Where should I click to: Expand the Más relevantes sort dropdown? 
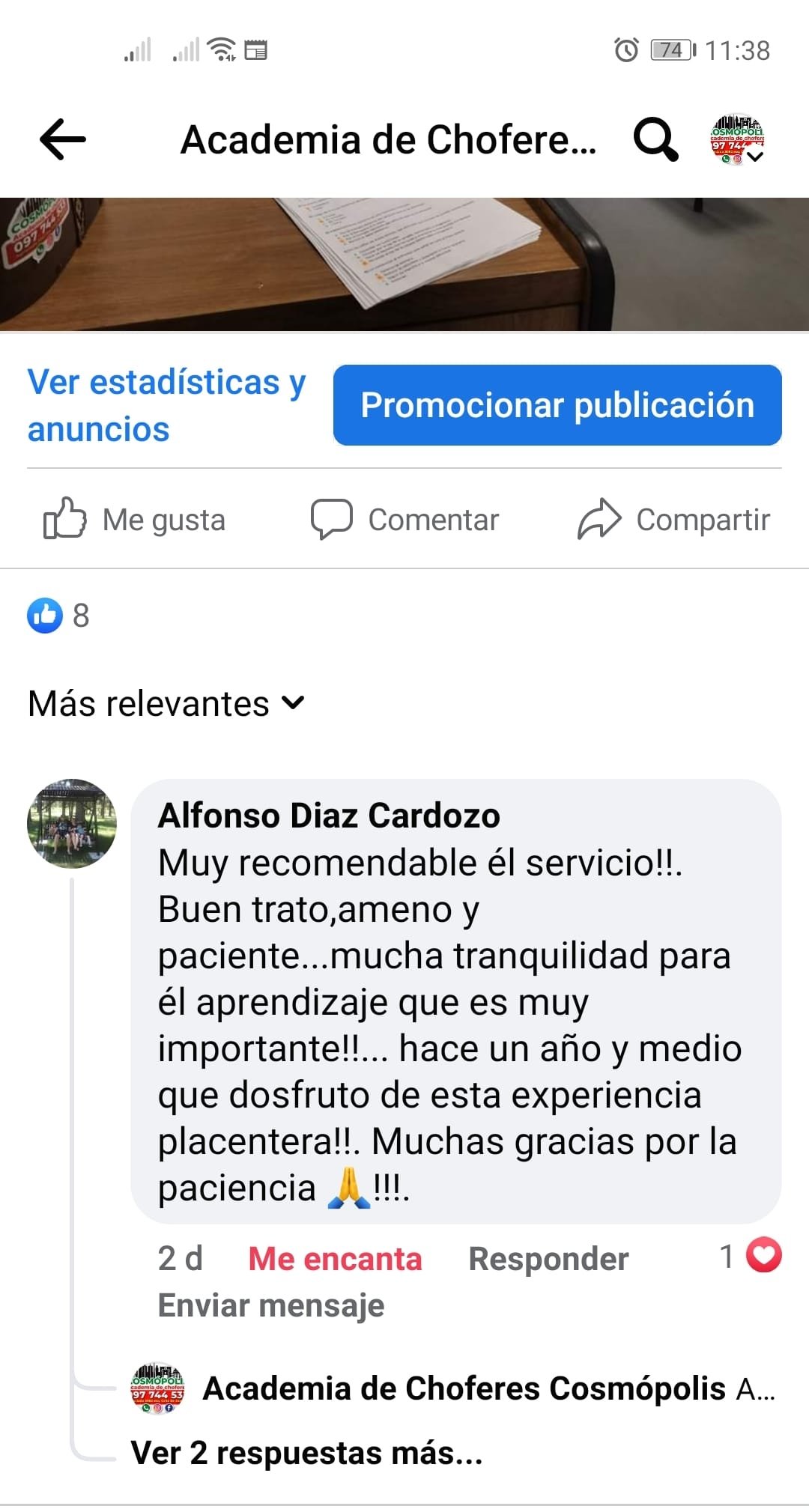(166, 704)
